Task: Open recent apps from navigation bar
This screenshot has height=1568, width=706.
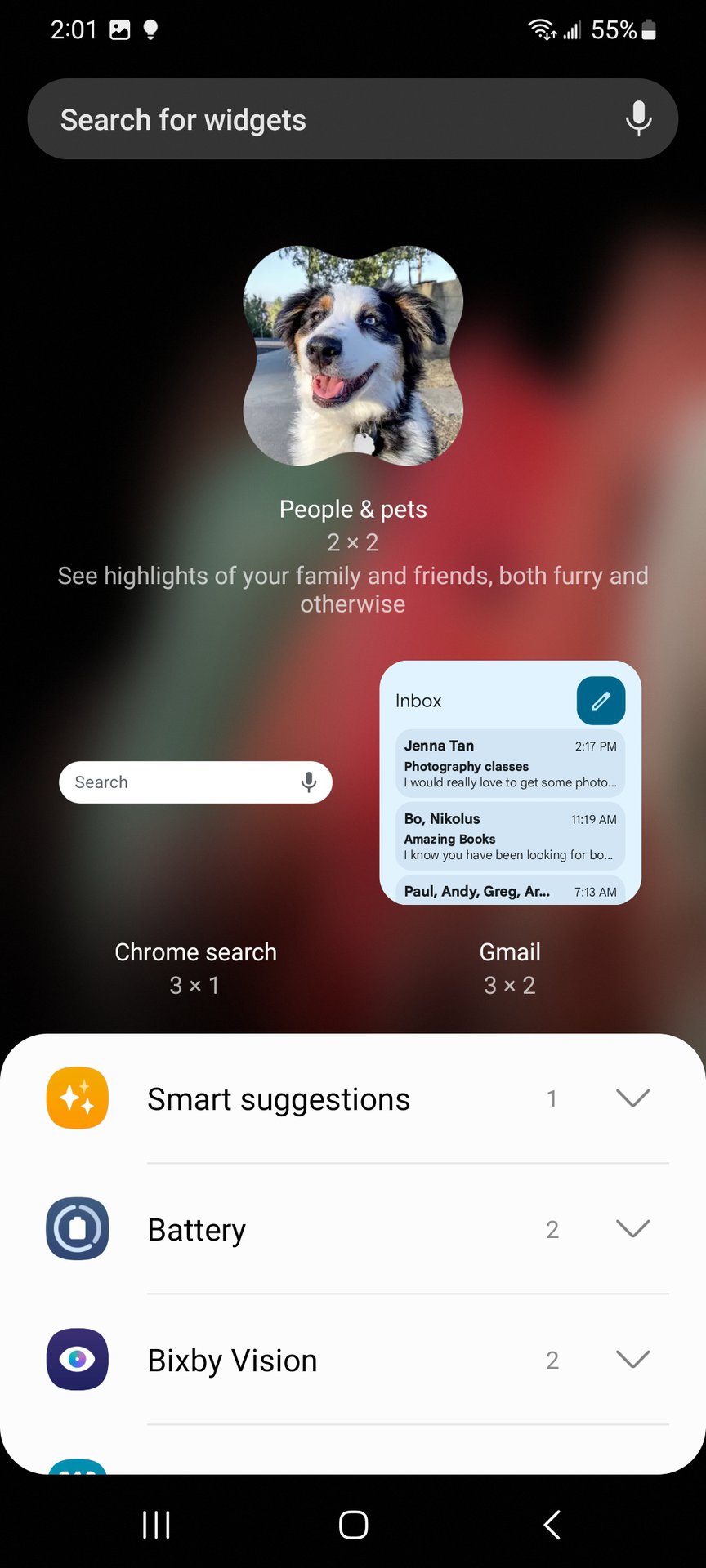Action: [156, 1524]
